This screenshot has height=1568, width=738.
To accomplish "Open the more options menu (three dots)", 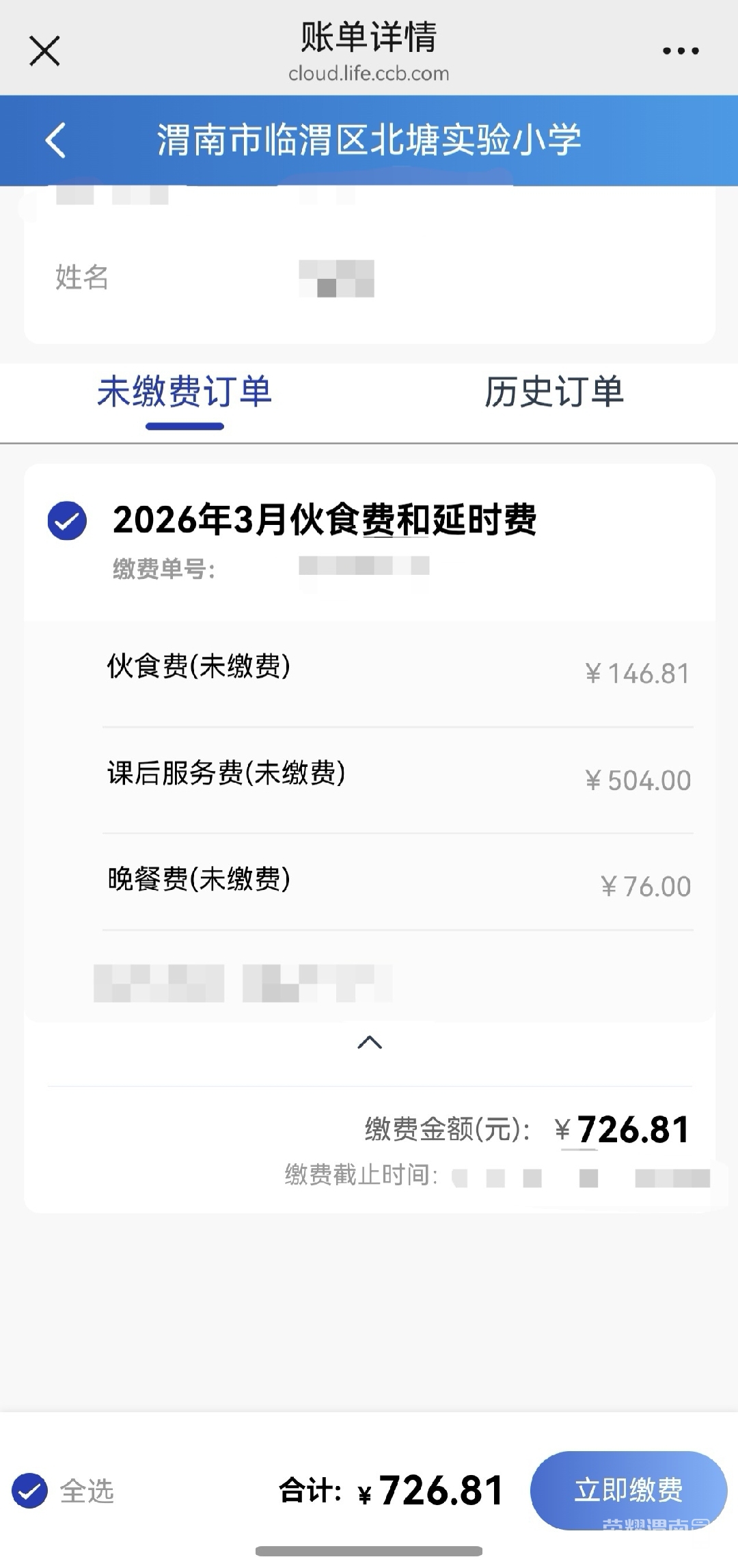I will [681, 50].
